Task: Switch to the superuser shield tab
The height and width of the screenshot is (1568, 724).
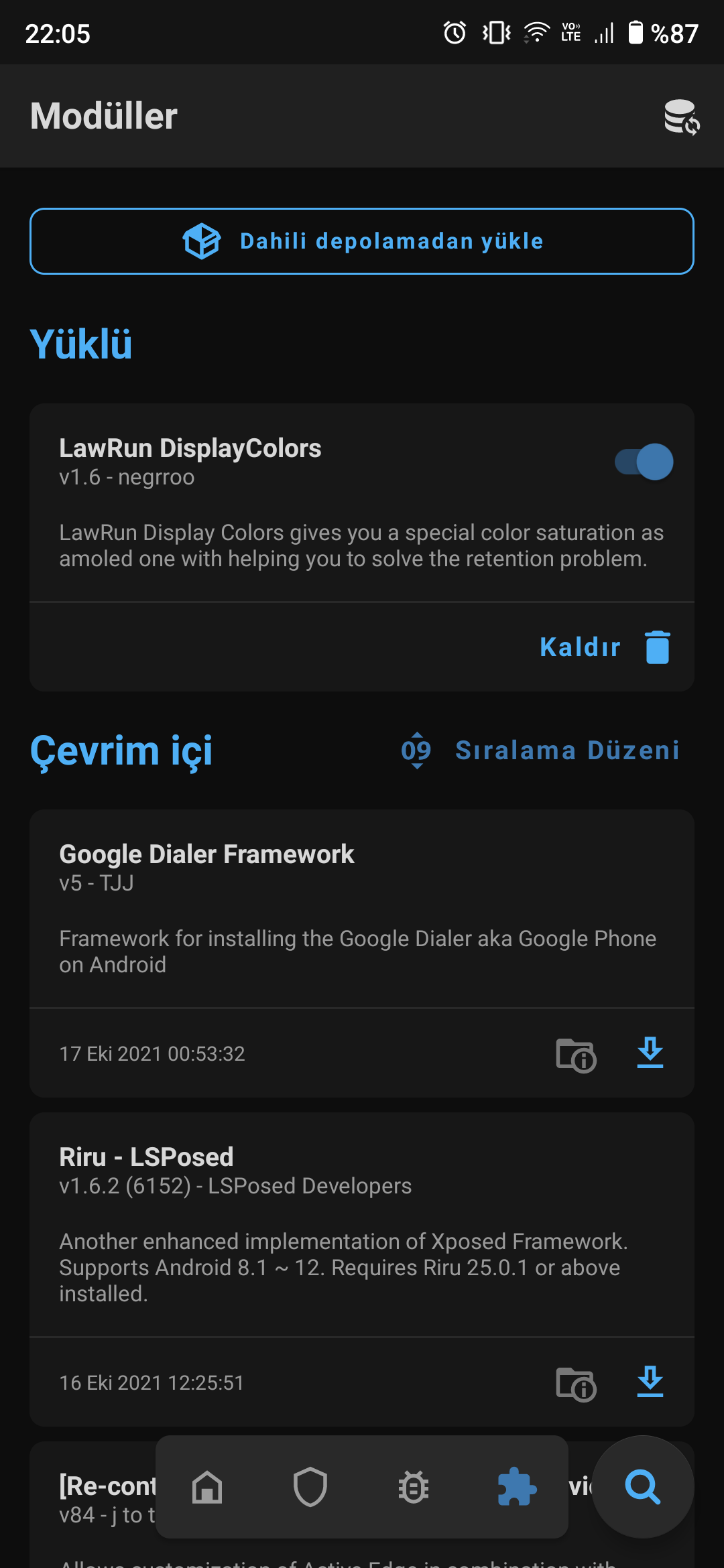Action: pyautogui.click(x=310, y=1487)
